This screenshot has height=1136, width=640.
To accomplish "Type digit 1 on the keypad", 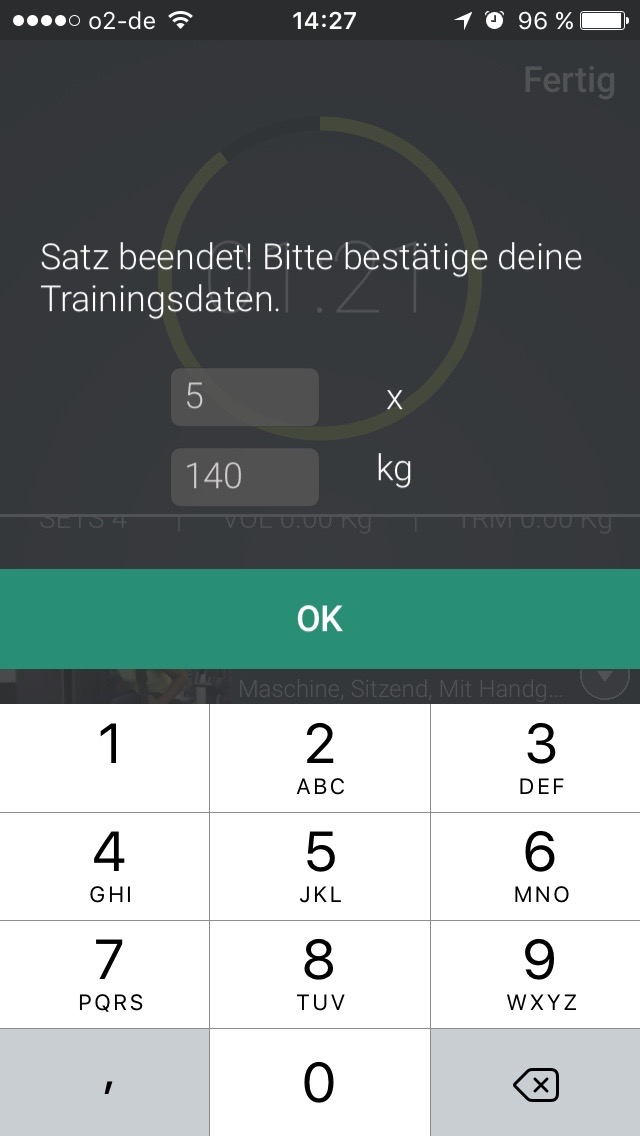I will pos(104,758).
